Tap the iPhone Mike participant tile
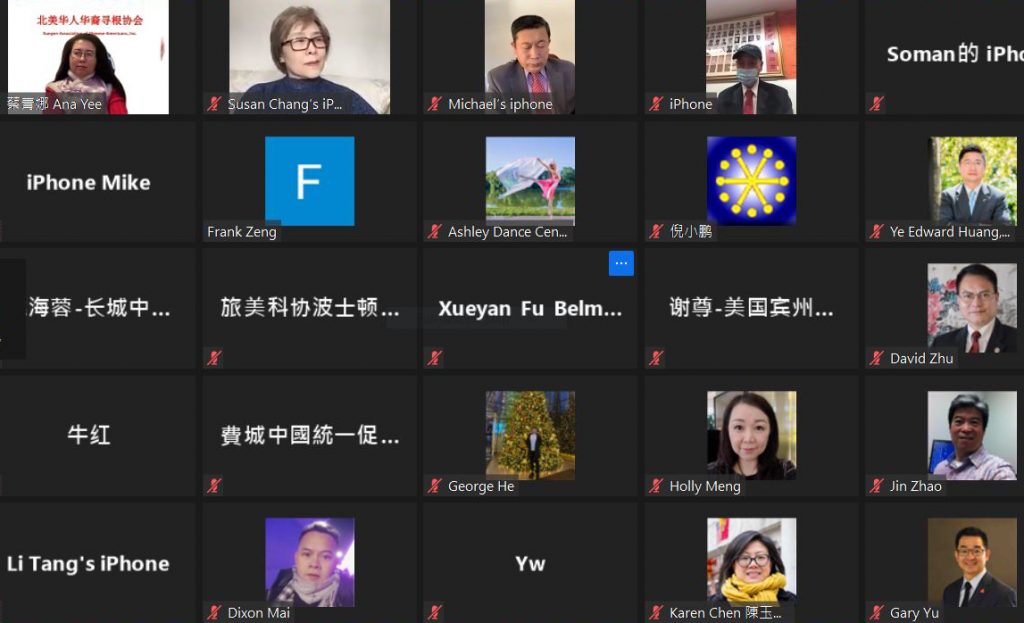Screen dimensions: 1024x623 point(88,182)
